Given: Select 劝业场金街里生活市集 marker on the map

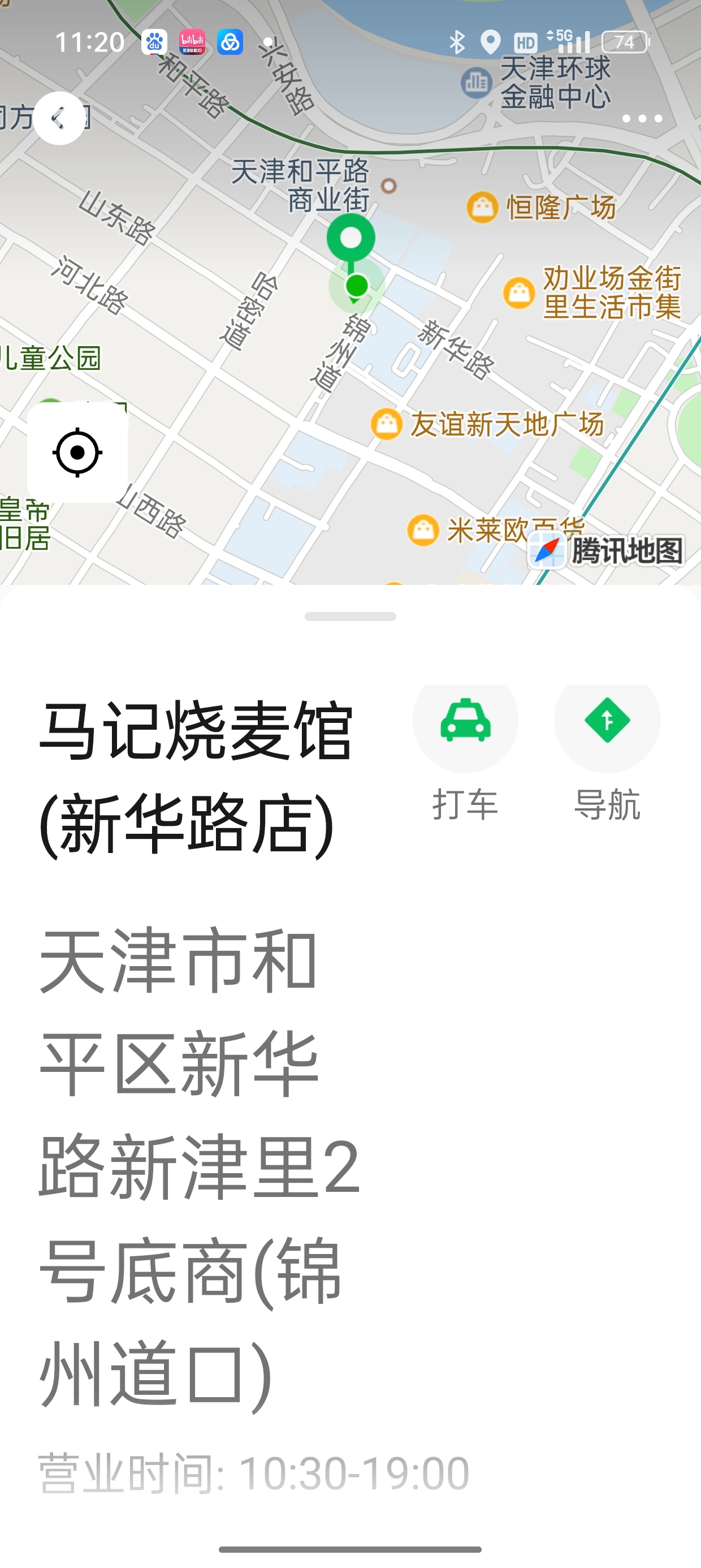Looking at the screenshot, I should coord(518,292).
